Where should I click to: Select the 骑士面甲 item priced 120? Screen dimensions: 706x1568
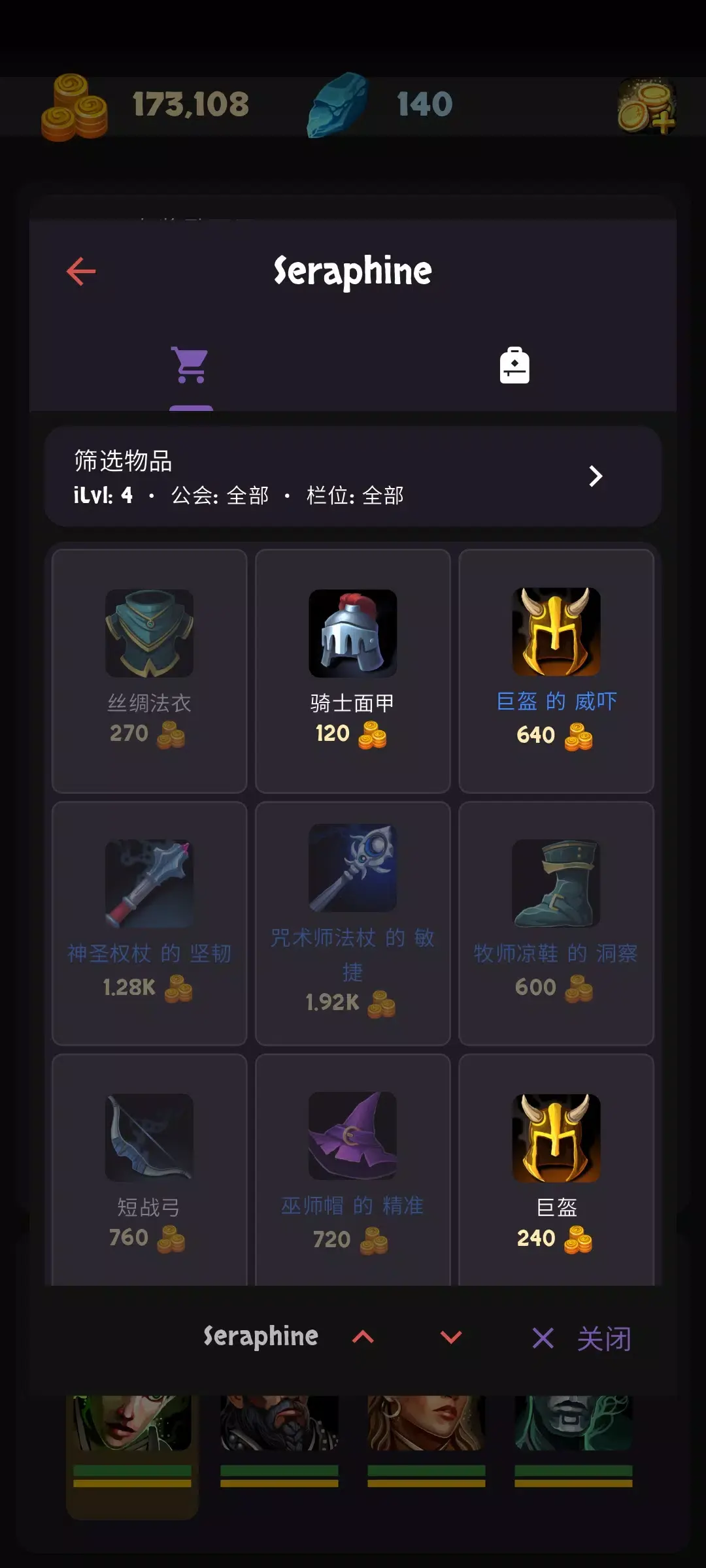(x=352, y=670)
